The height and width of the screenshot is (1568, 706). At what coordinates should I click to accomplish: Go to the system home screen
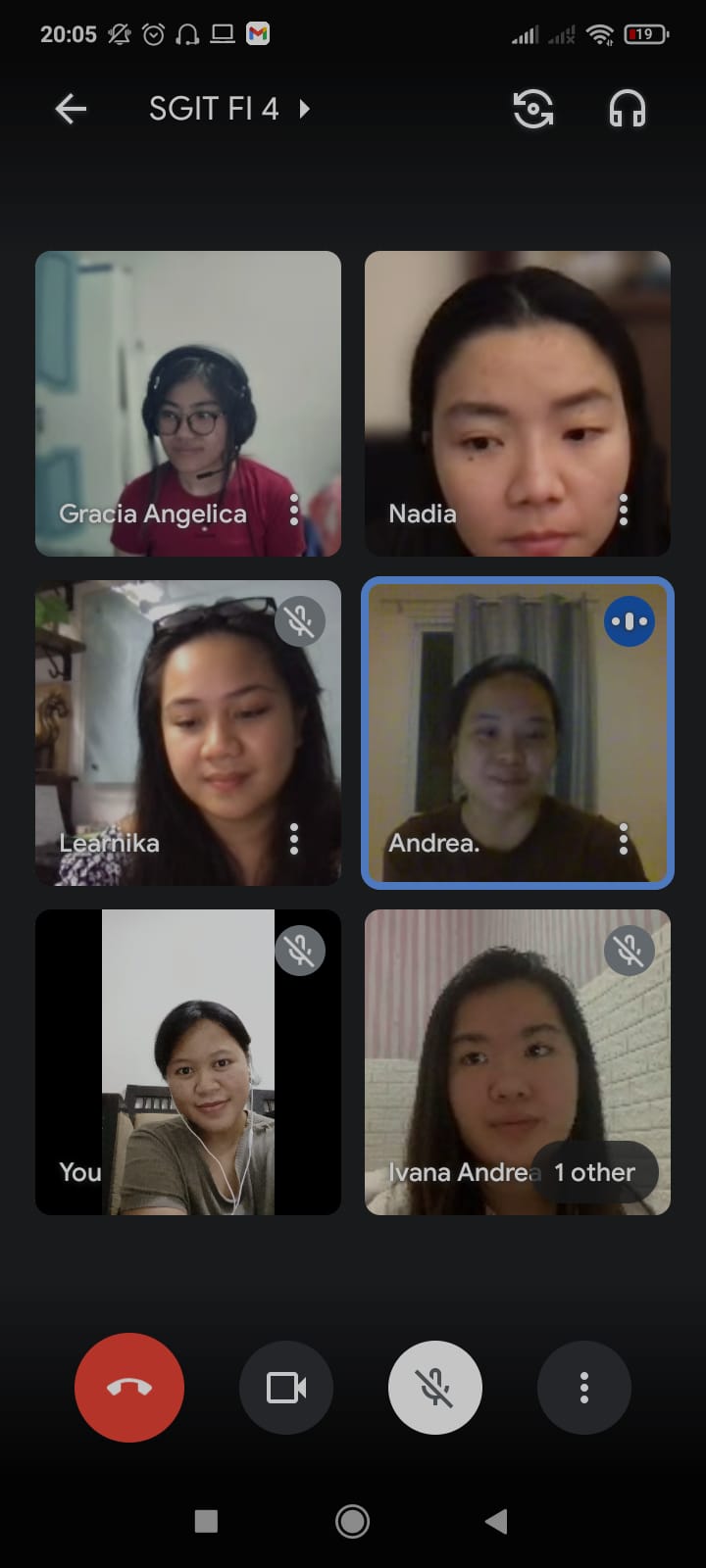coord(352,1521)
